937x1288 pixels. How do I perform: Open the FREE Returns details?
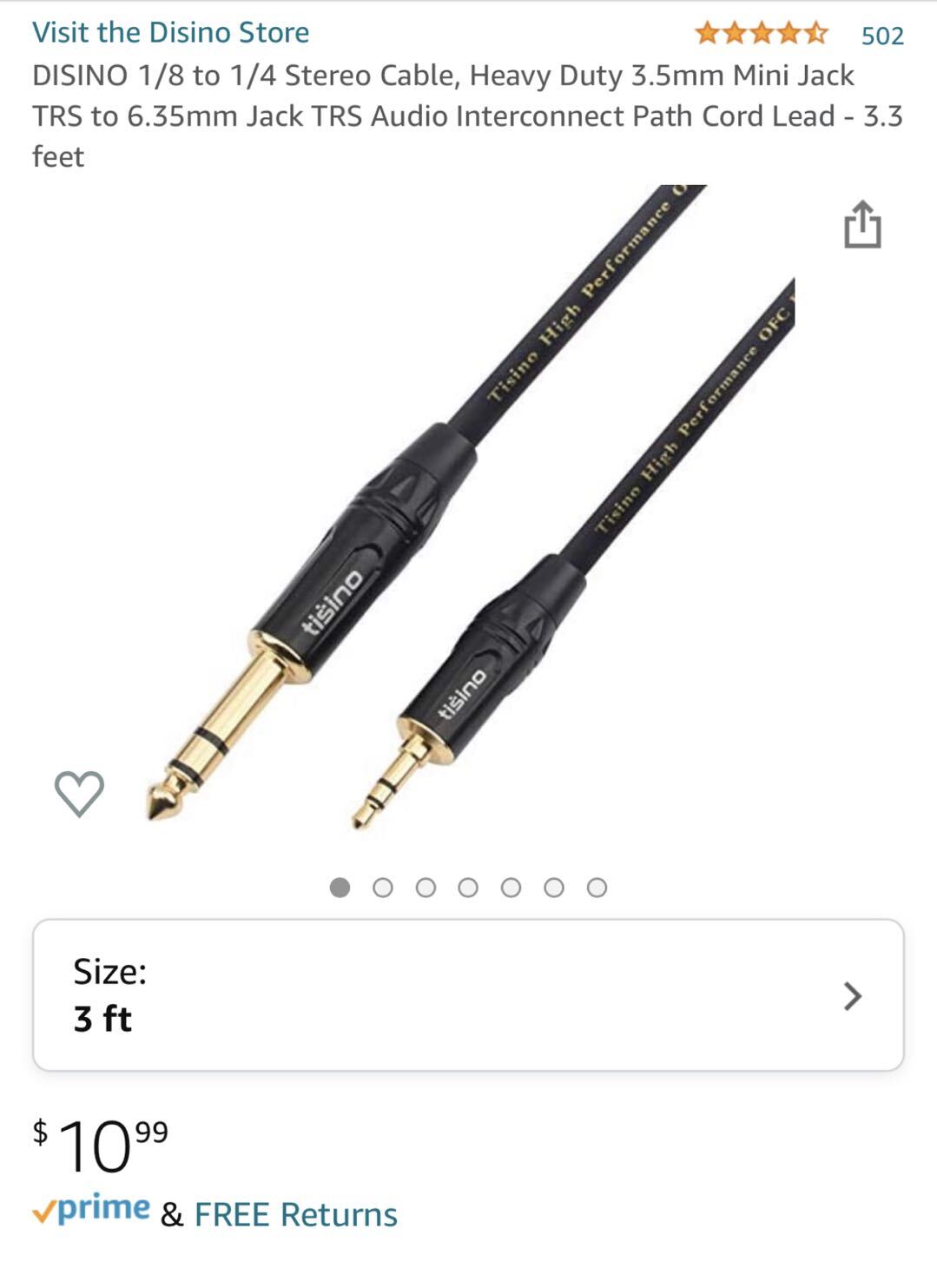(295, 1214)
